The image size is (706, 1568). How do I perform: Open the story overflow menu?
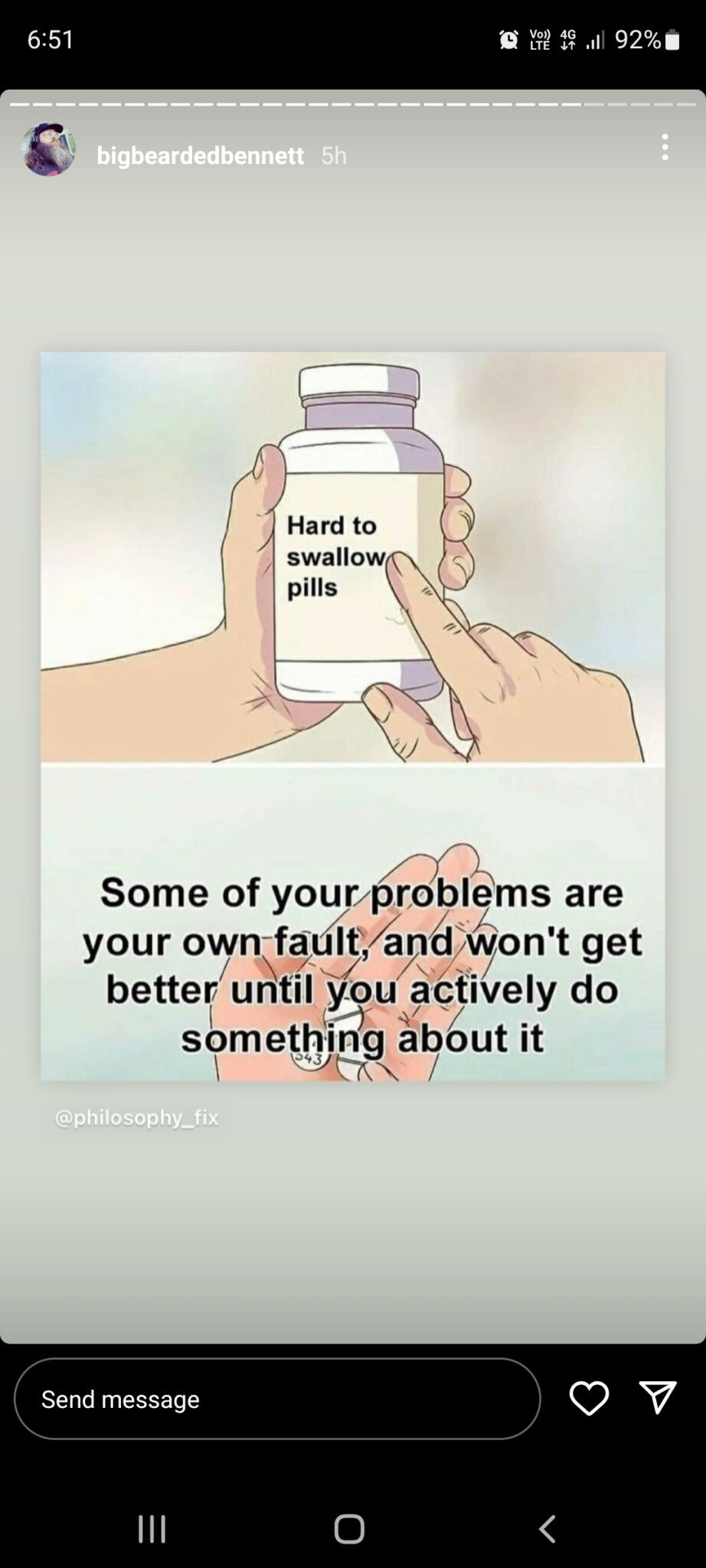(665, 147)
